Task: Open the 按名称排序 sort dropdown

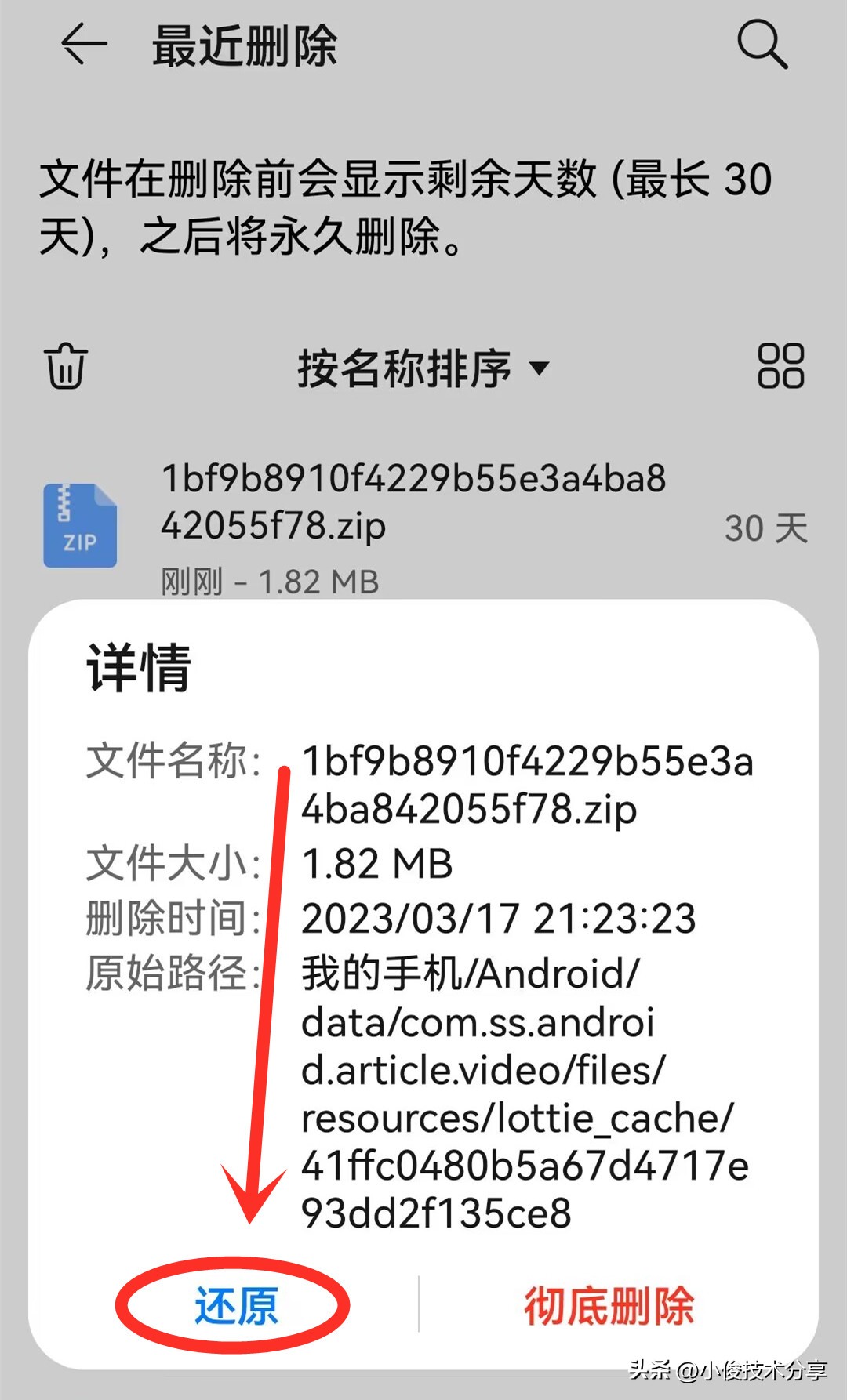Action: click(423, 368)
